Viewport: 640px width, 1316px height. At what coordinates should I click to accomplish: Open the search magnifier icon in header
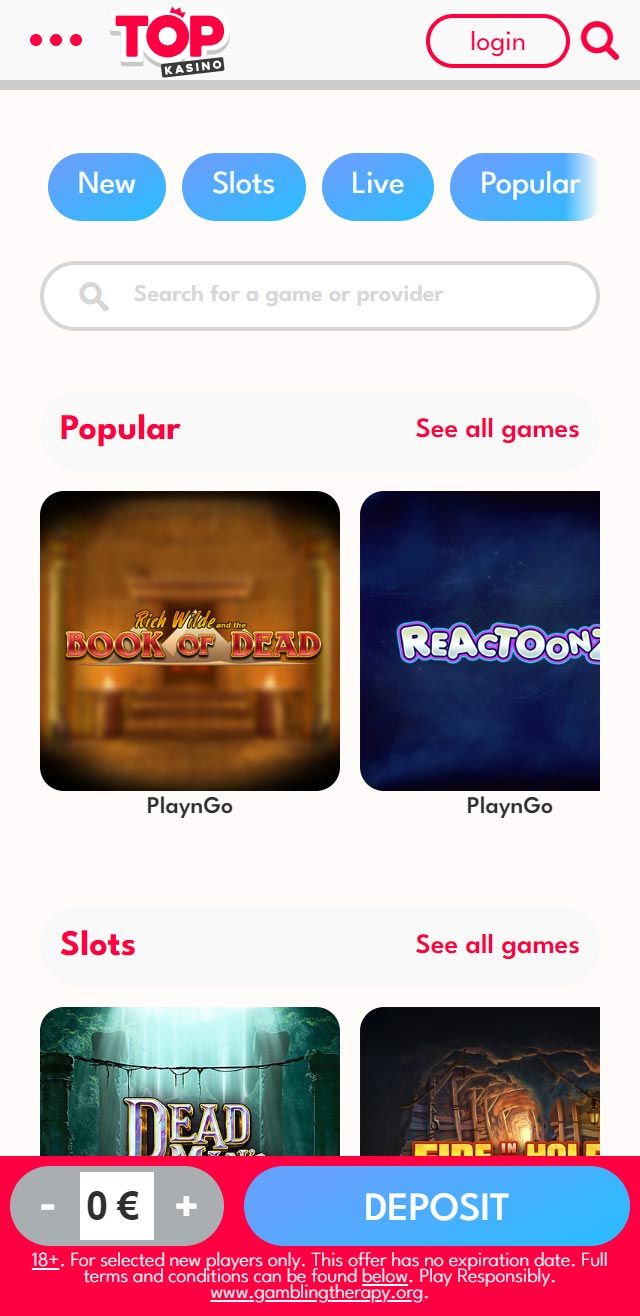[x=600, y=41]
